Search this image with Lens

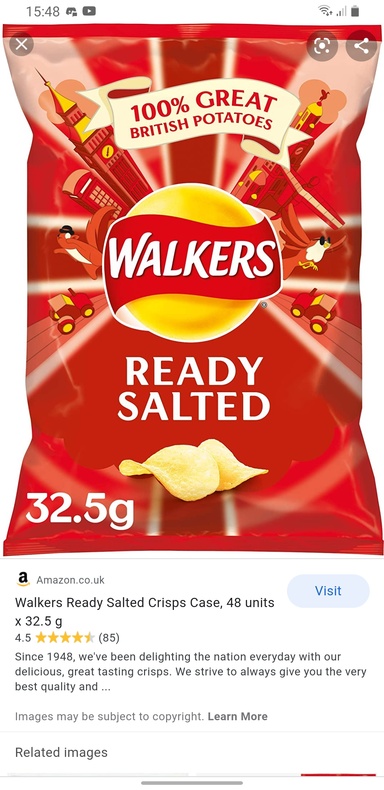(322, 46)
